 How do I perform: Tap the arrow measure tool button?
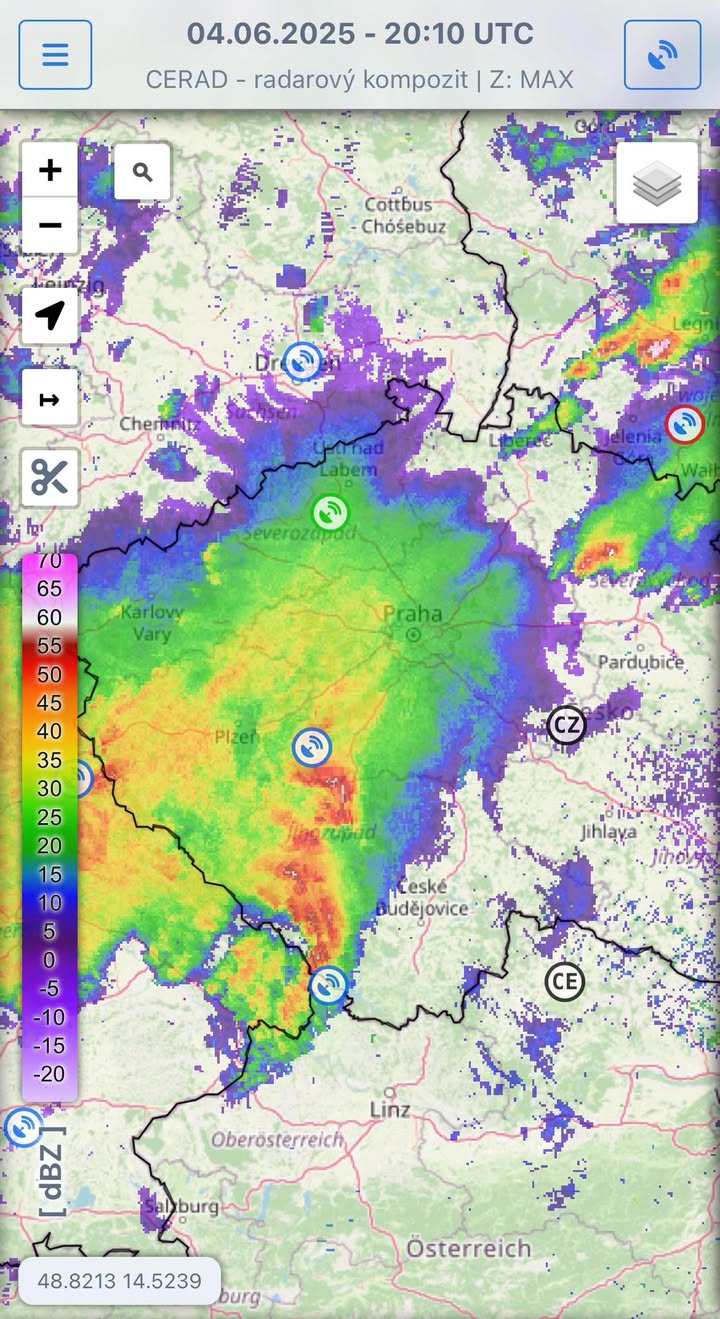[x=50, y=400]
